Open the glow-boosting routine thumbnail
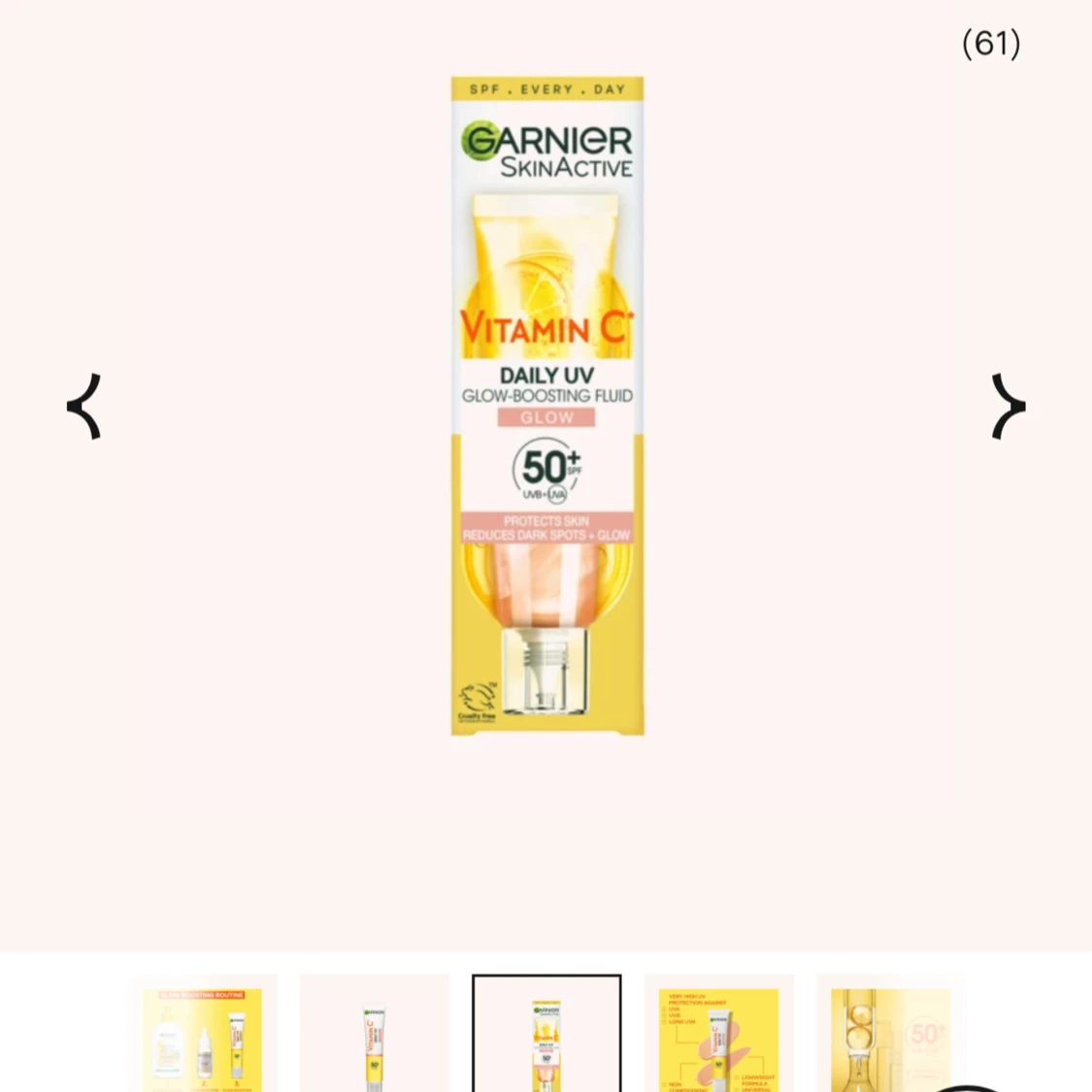The image size is (1092, 1092). click(203, 1035)
